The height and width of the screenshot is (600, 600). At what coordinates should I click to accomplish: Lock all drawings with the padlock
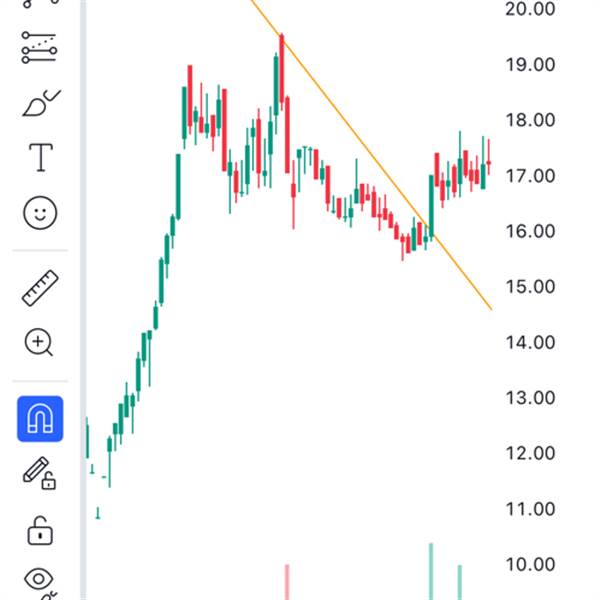click(x=40, y=529)
